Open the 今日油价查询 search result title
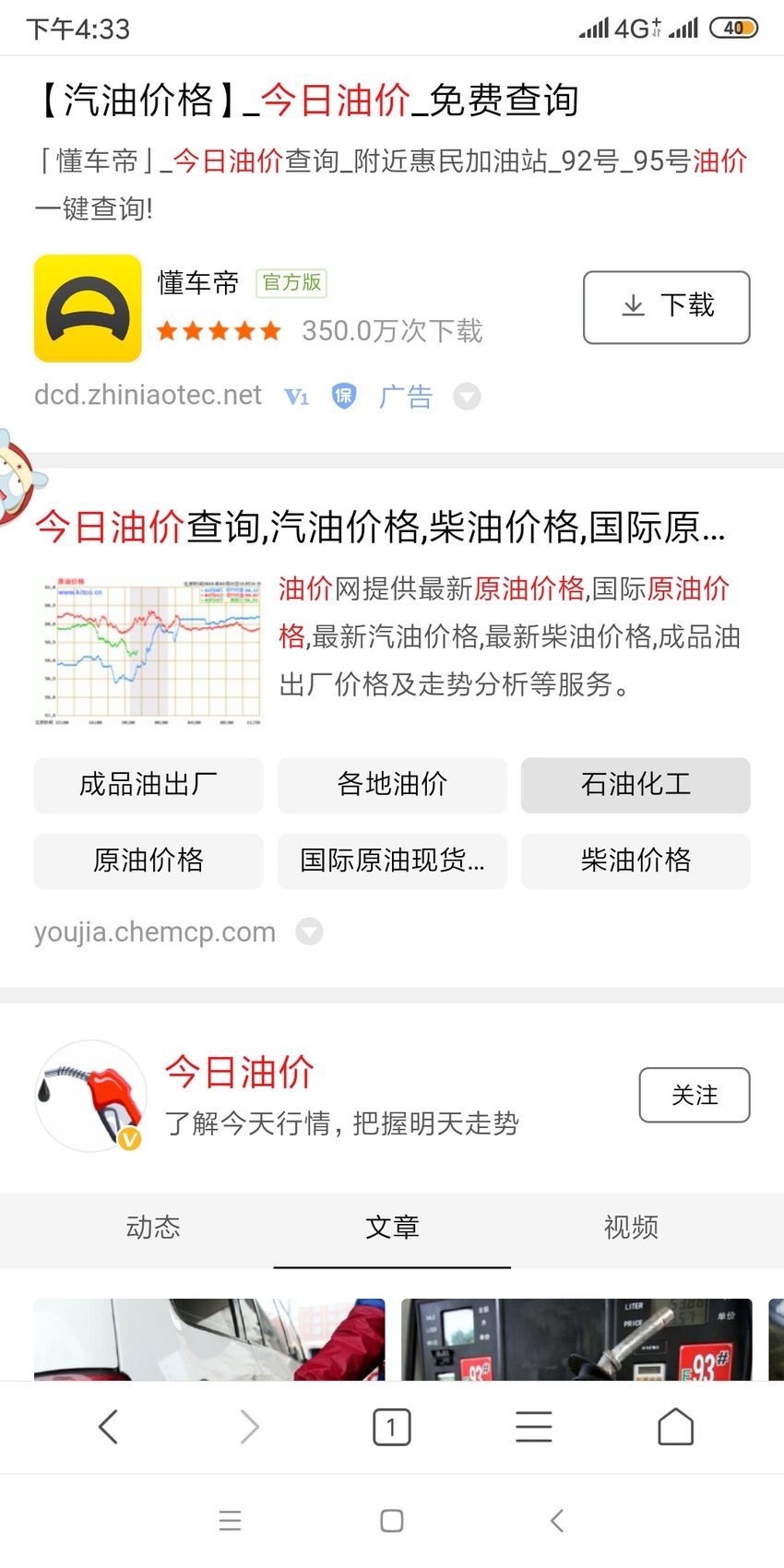Image resolution: width=784 pixels, height=1568 pixels. [380, 528]
